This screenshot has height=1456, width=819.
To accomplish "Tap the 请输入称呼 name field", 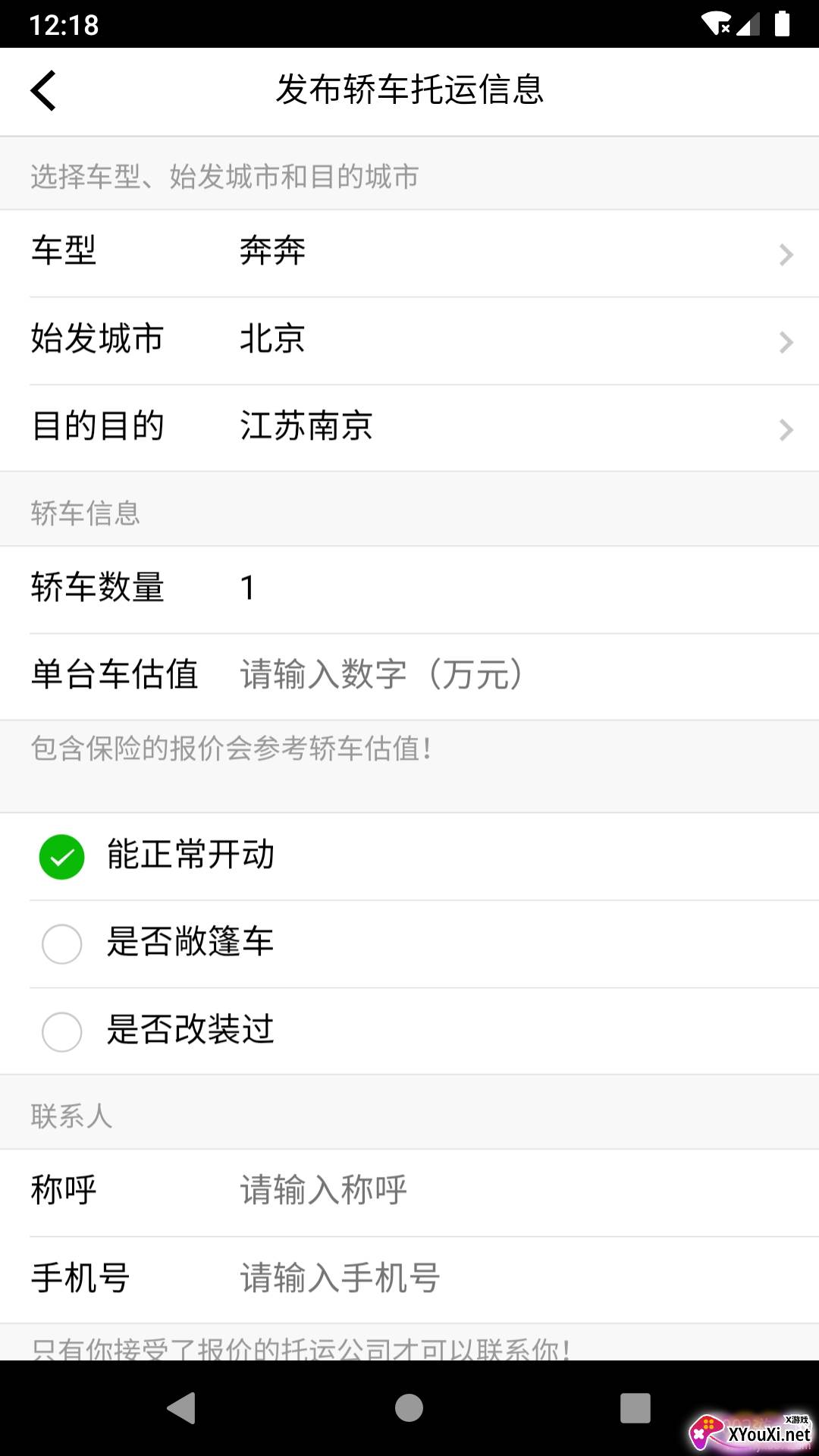I will tap(523, 1191).
